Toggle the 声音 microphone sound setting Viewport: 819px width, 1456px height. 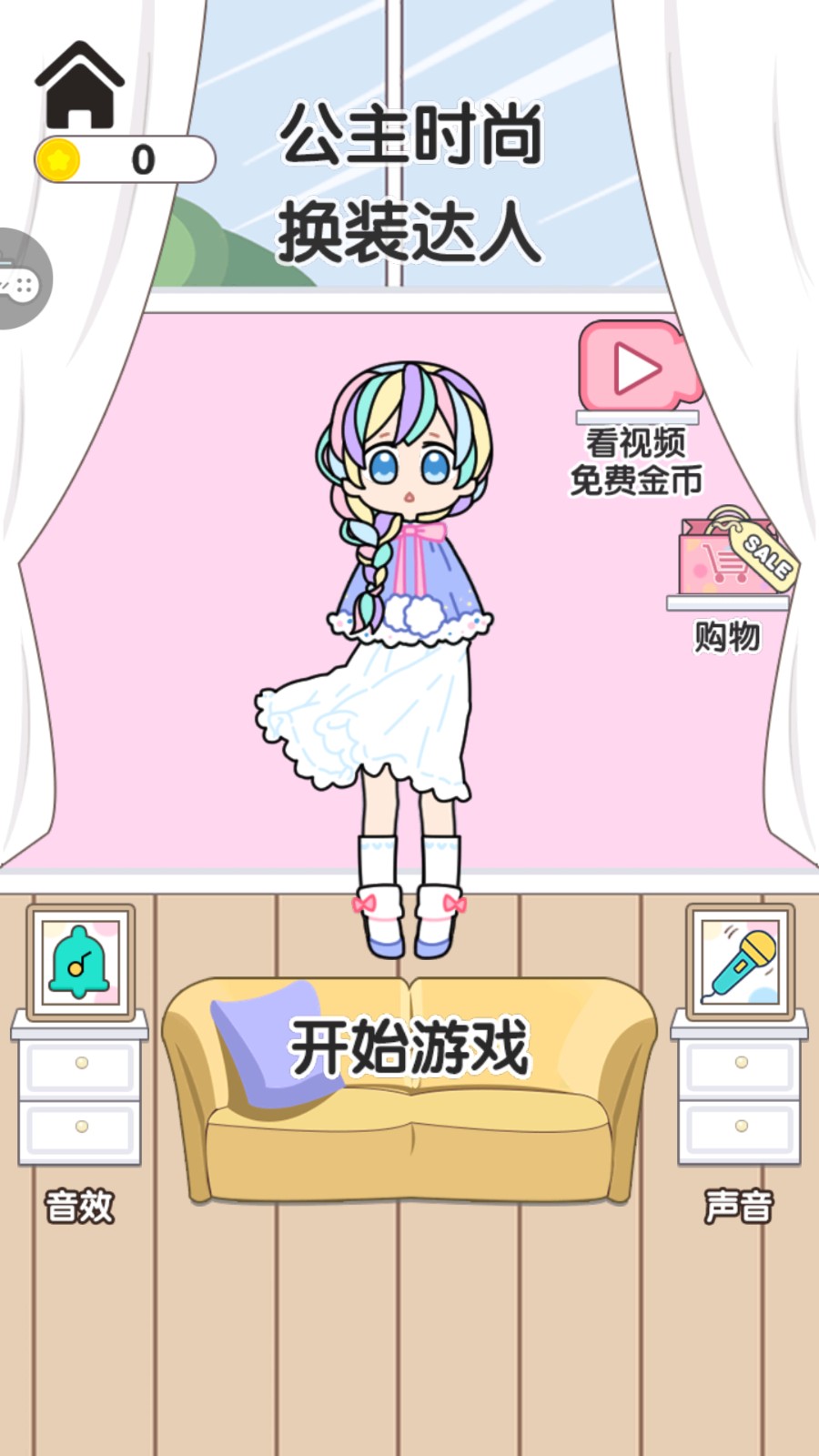[740, 962]
